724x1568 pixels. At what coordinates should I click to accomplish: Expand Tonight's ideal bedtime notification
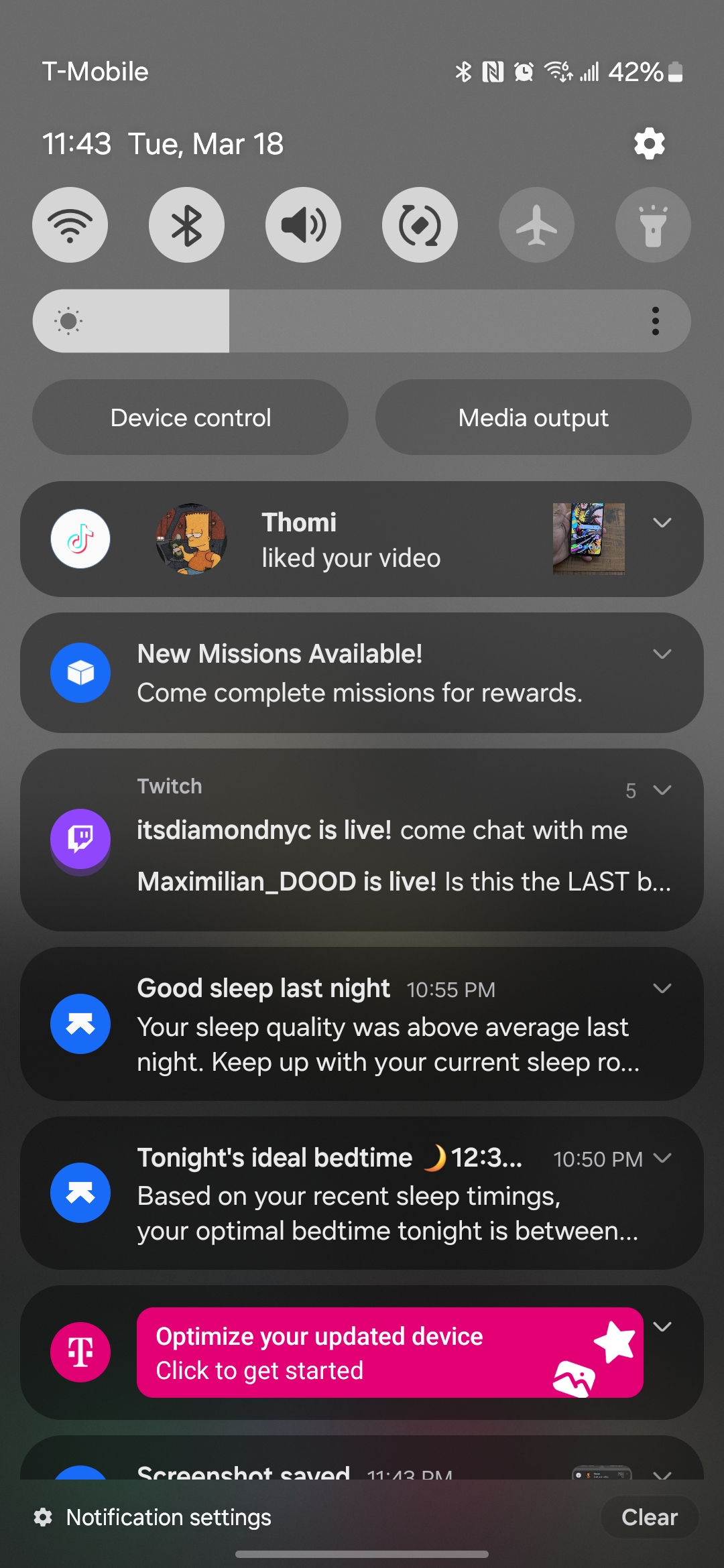pyautogui.click(x=662, y=1158)
